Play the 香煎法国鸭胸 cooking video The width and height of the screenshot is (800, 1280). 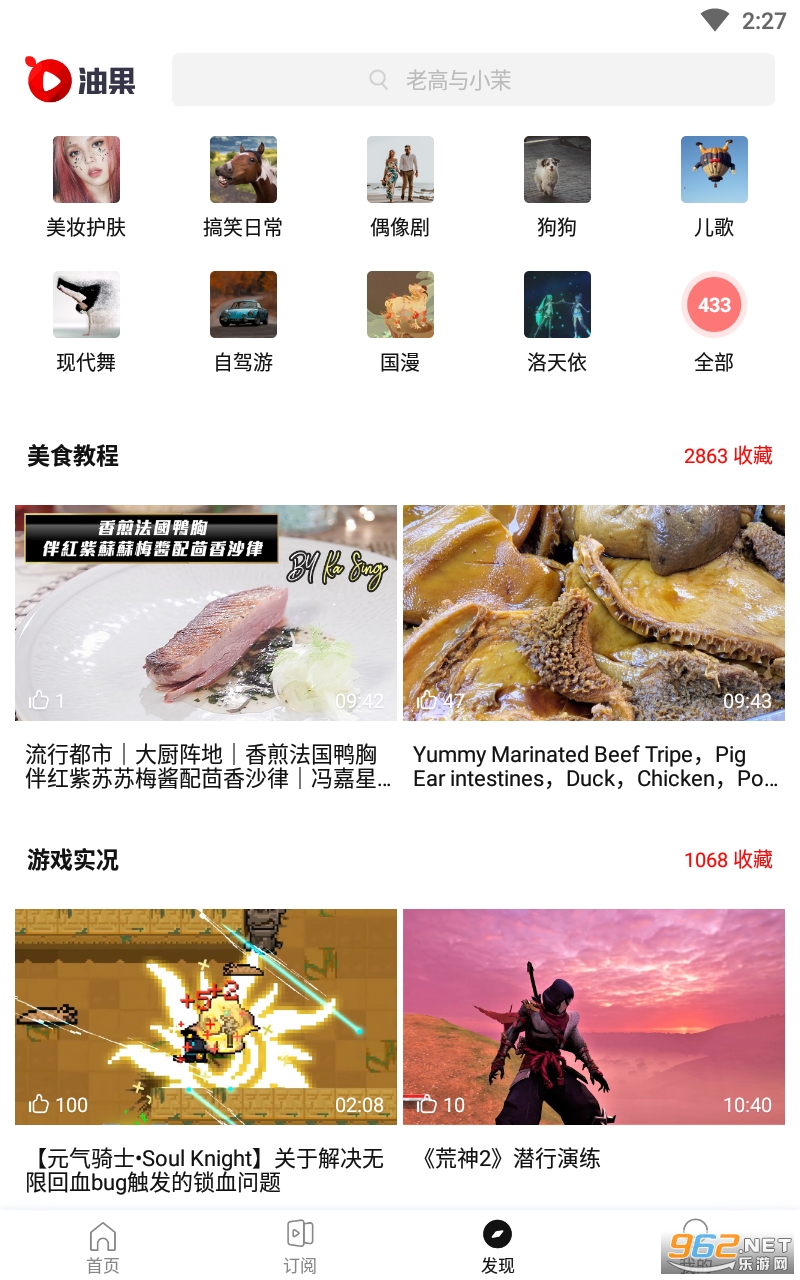206,613
